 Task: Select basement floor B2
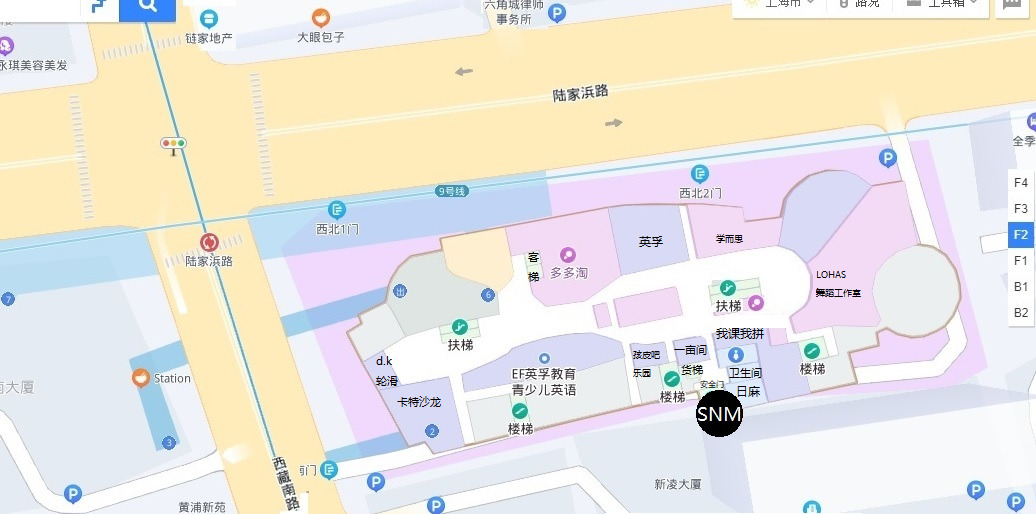click(1021, 313)
